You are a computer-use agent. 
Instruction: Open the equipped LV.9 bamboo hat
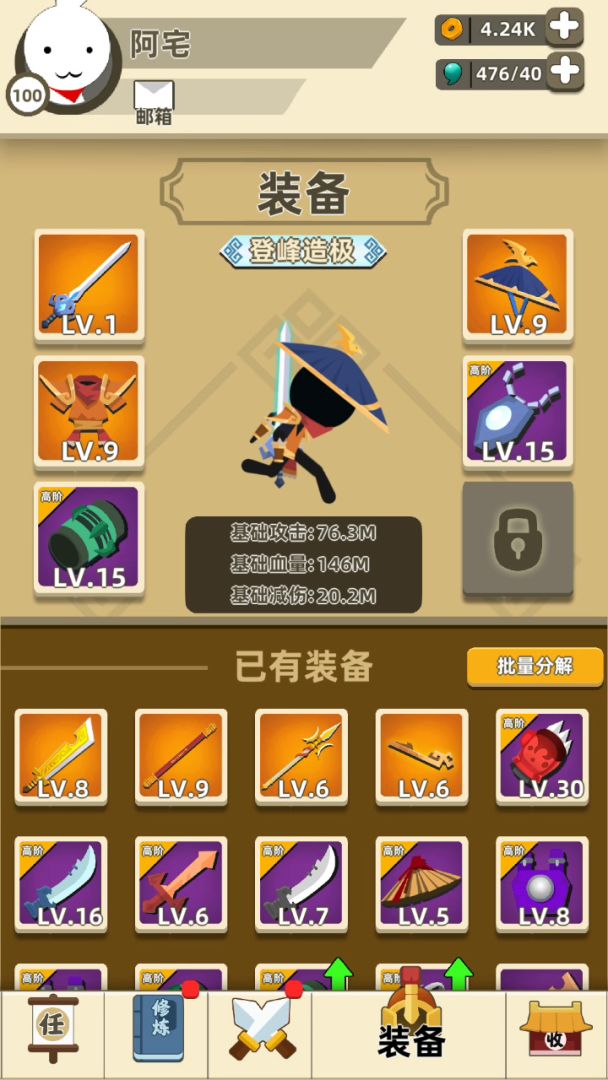click(x=518, y=285)
